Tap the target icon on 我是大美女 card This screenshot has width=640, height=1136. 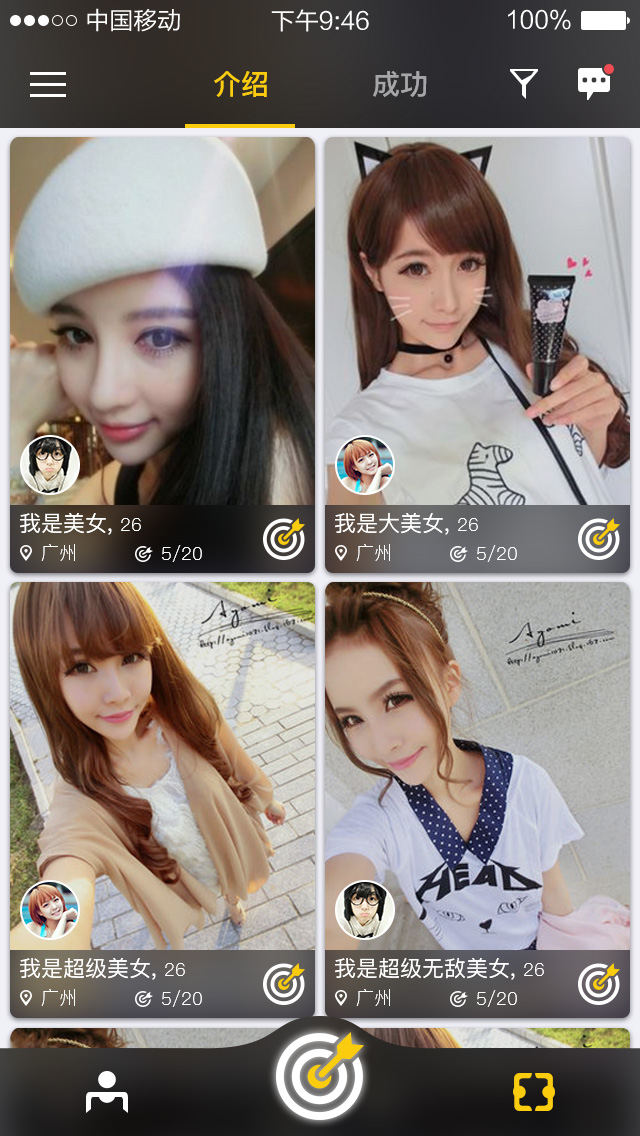pyautogui.click(x=599, y=539)
